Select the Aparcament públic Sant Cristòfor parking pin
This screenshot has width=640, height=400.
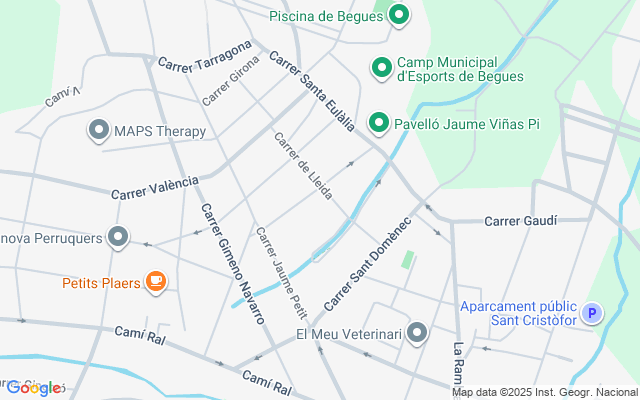click(x=592, y=314)
